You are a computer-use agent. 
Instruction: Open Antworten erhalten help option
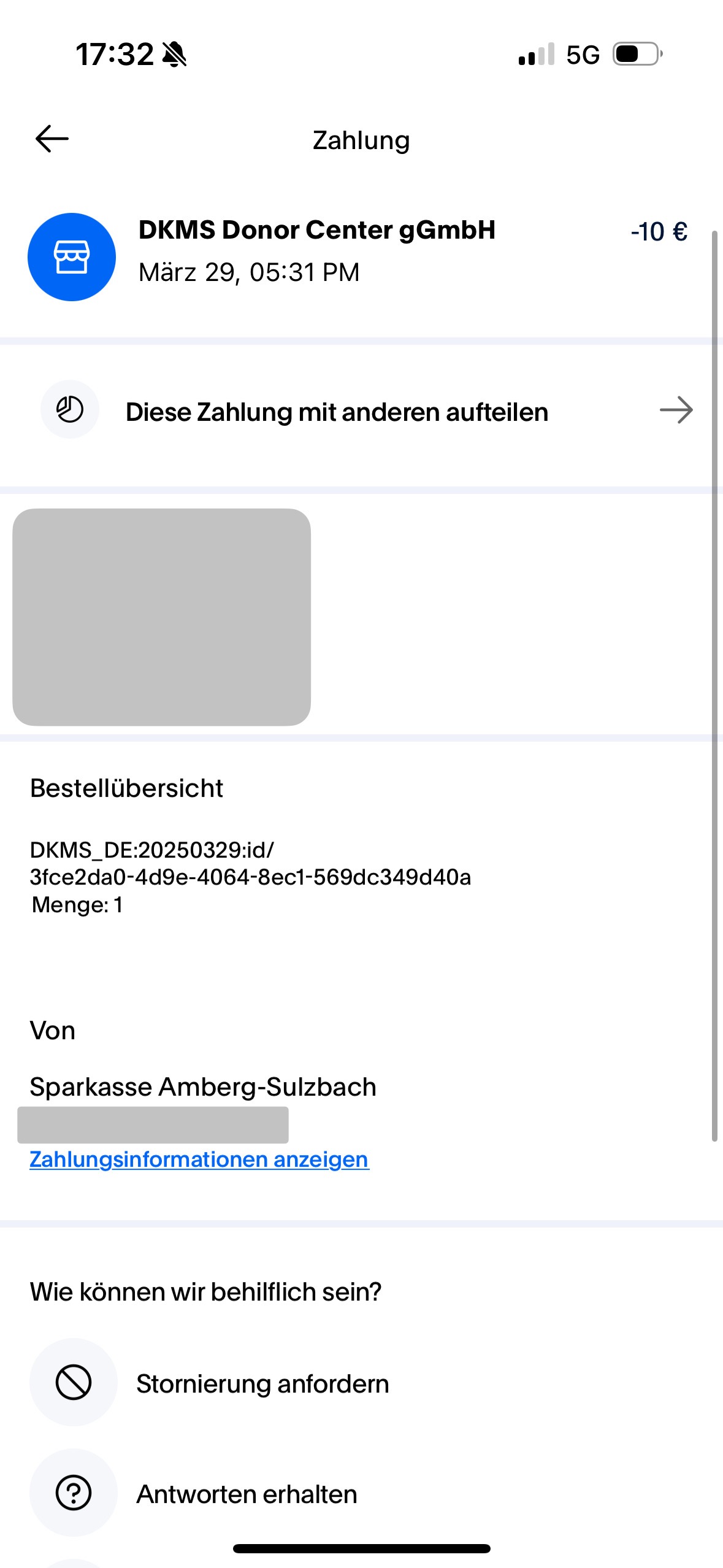(x=247, y=1494)
